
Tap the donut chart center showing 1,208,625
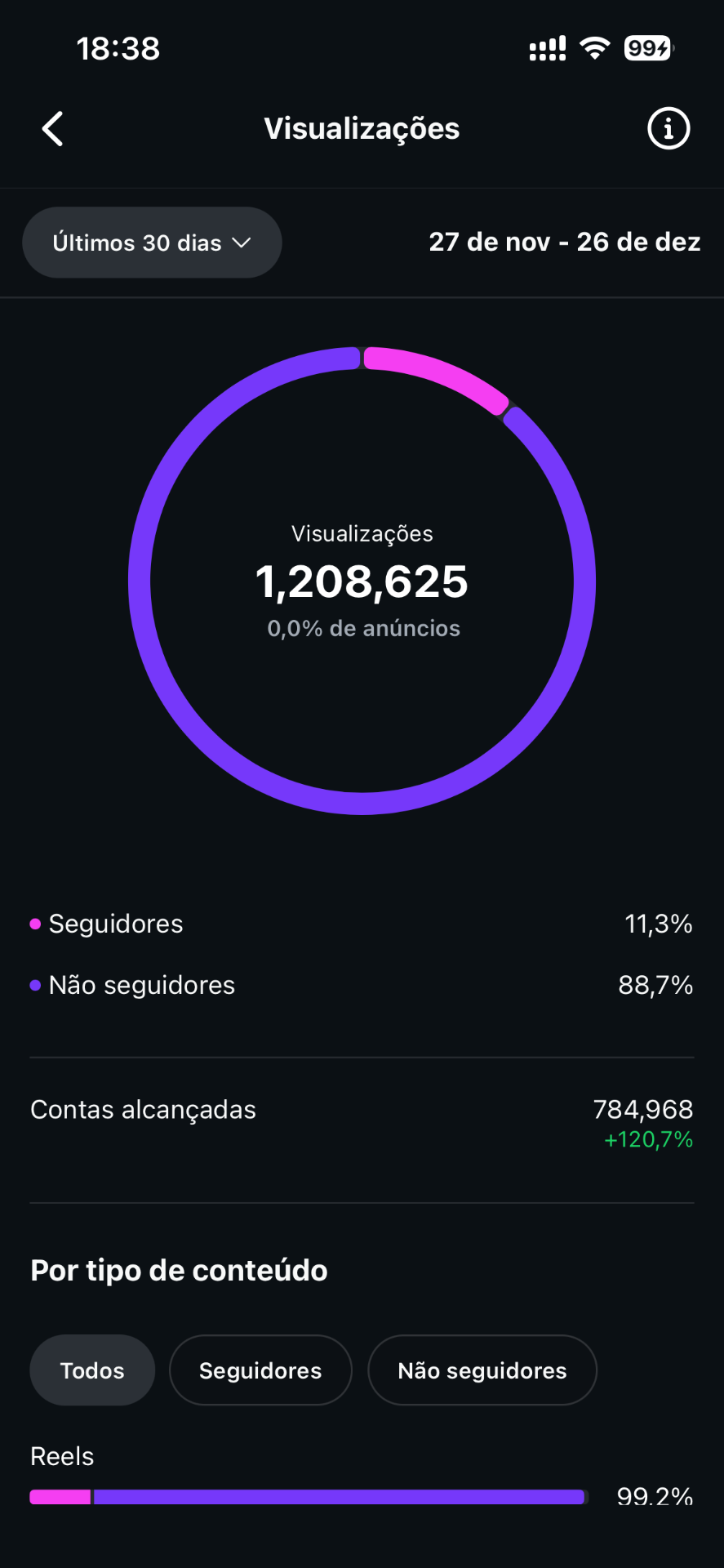click(x=362, y=581)
